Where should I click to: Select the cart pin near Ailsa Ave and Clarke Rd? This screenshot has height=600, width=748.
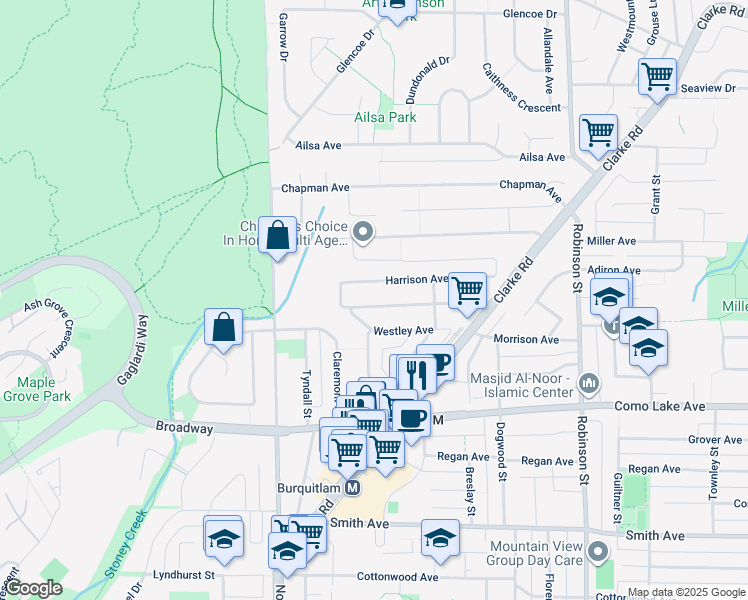pos(598,132)
